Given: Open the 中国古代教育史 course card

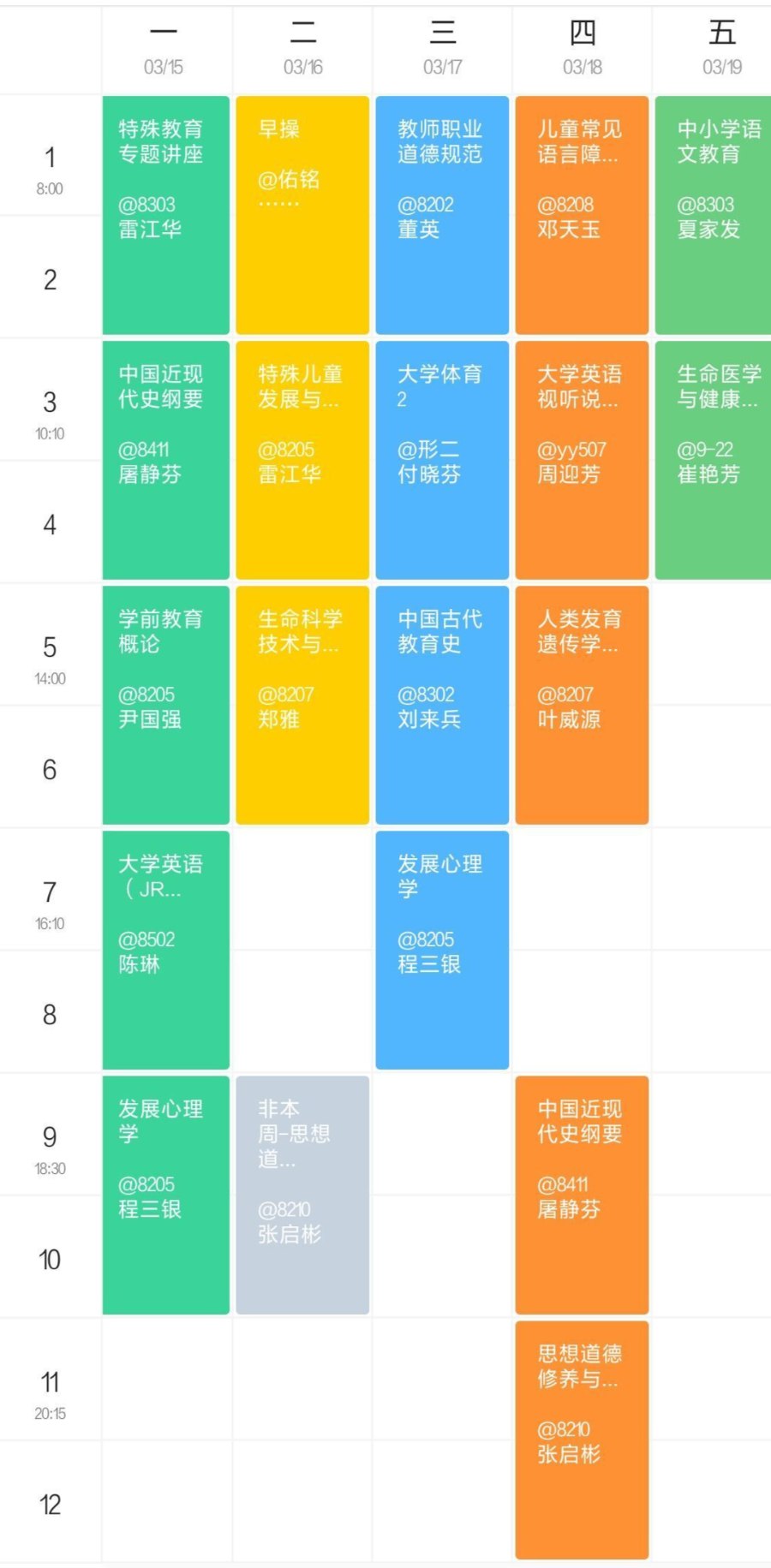Looking at the screenshot, I should tap(442, 705).
